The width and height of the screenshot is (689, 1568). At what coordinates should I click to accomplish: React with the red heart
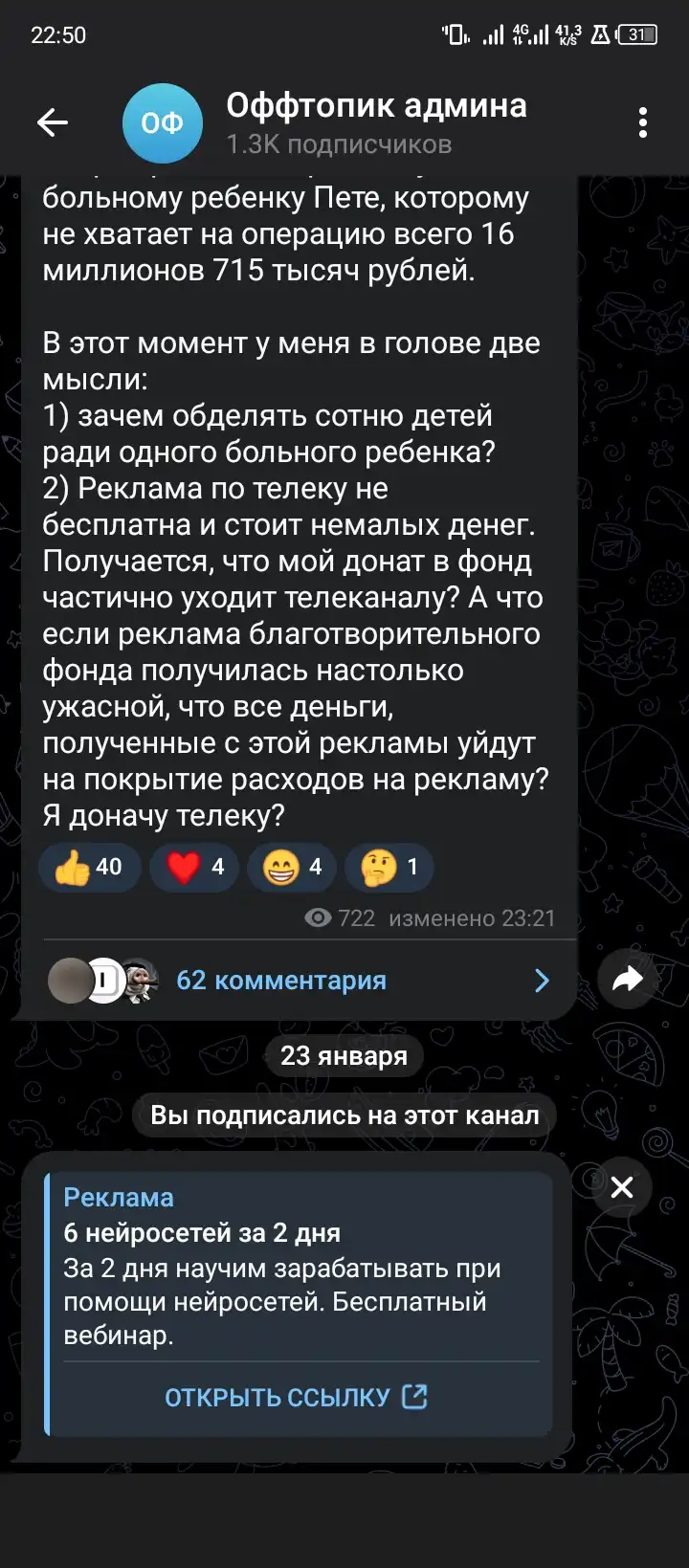194,868
